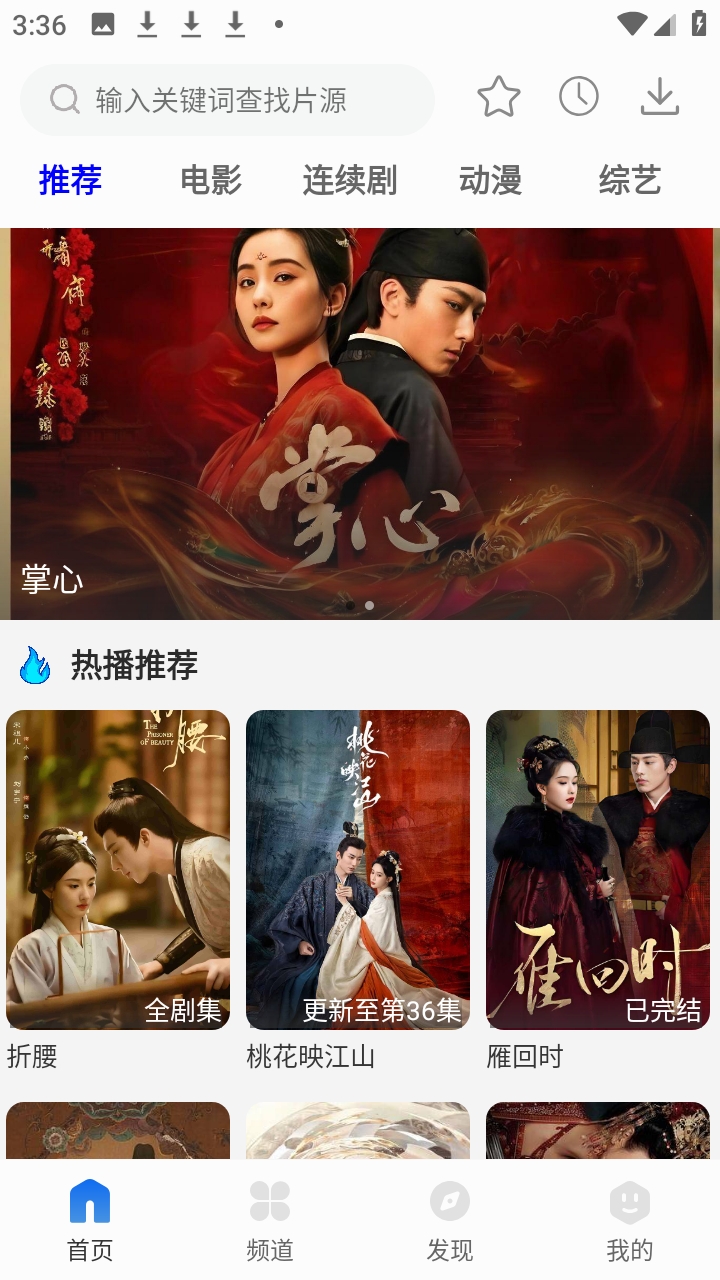Go to the 首页 bottom tab
The image size is (720, 1280).
[90, 1220]
